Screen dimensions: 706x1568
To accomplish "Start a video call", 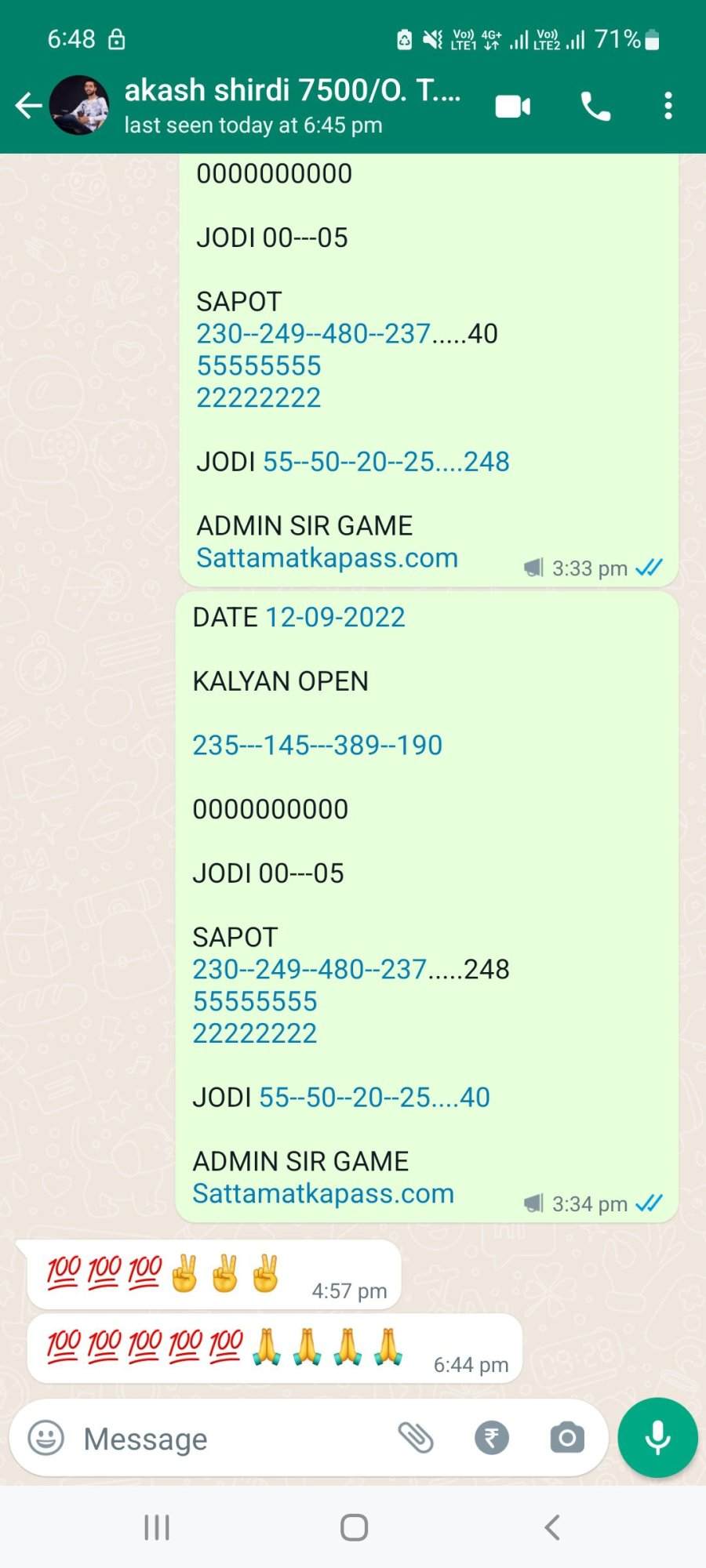I will [513, 106].
